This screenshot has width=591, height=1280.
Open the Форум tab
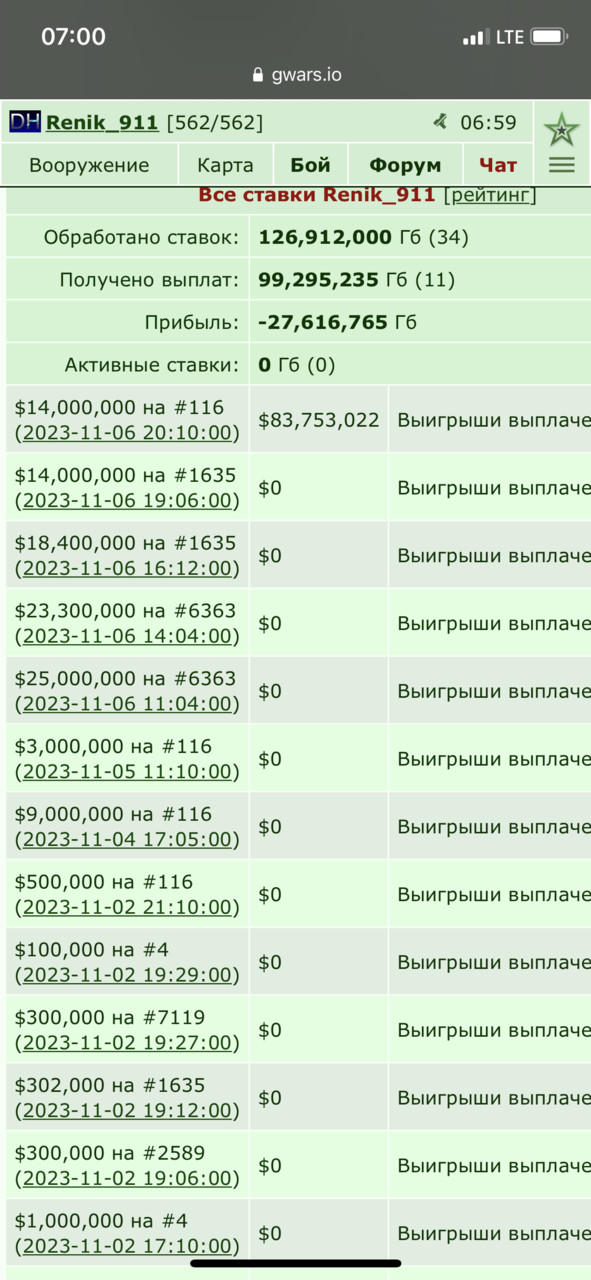405,165
